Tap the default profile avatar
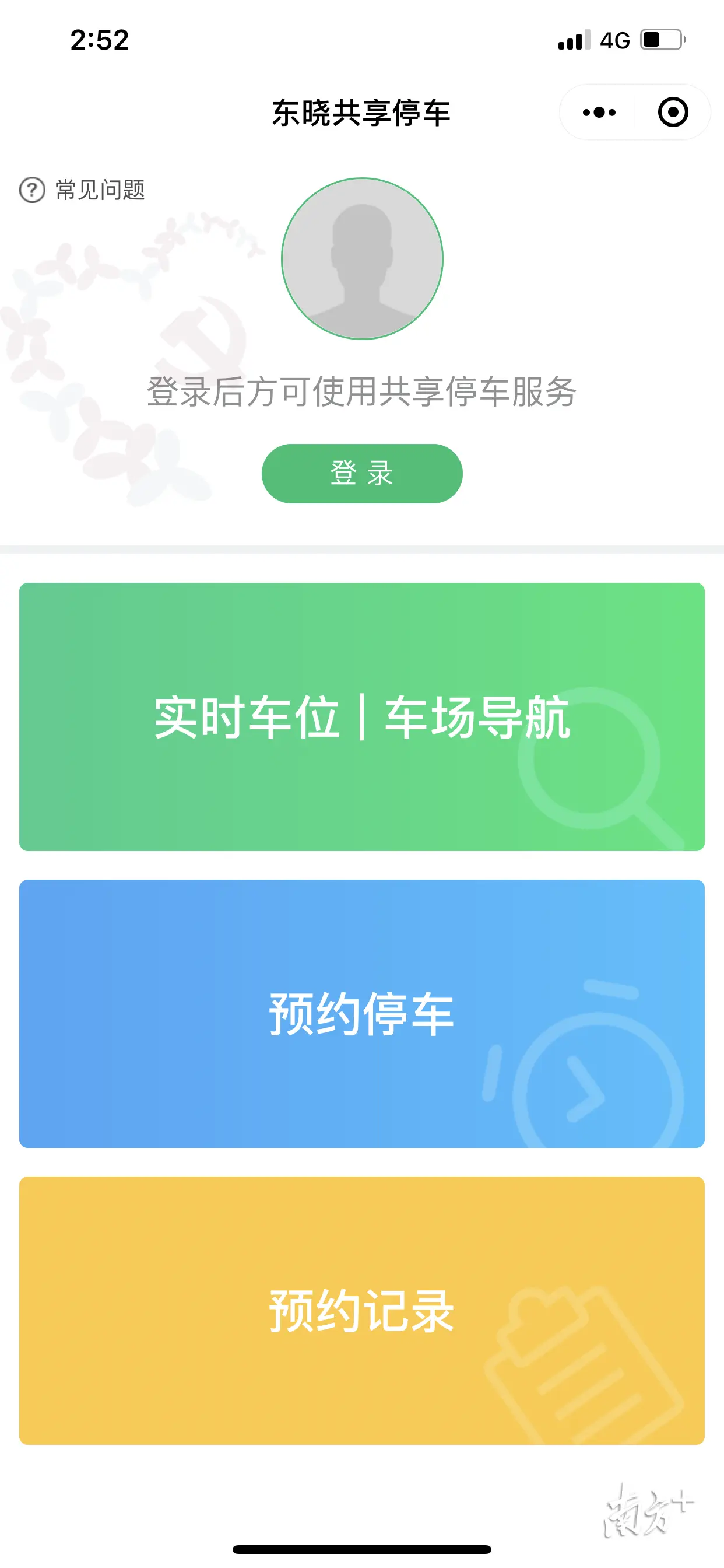The image size is (724, 1568). coord(362,258)
